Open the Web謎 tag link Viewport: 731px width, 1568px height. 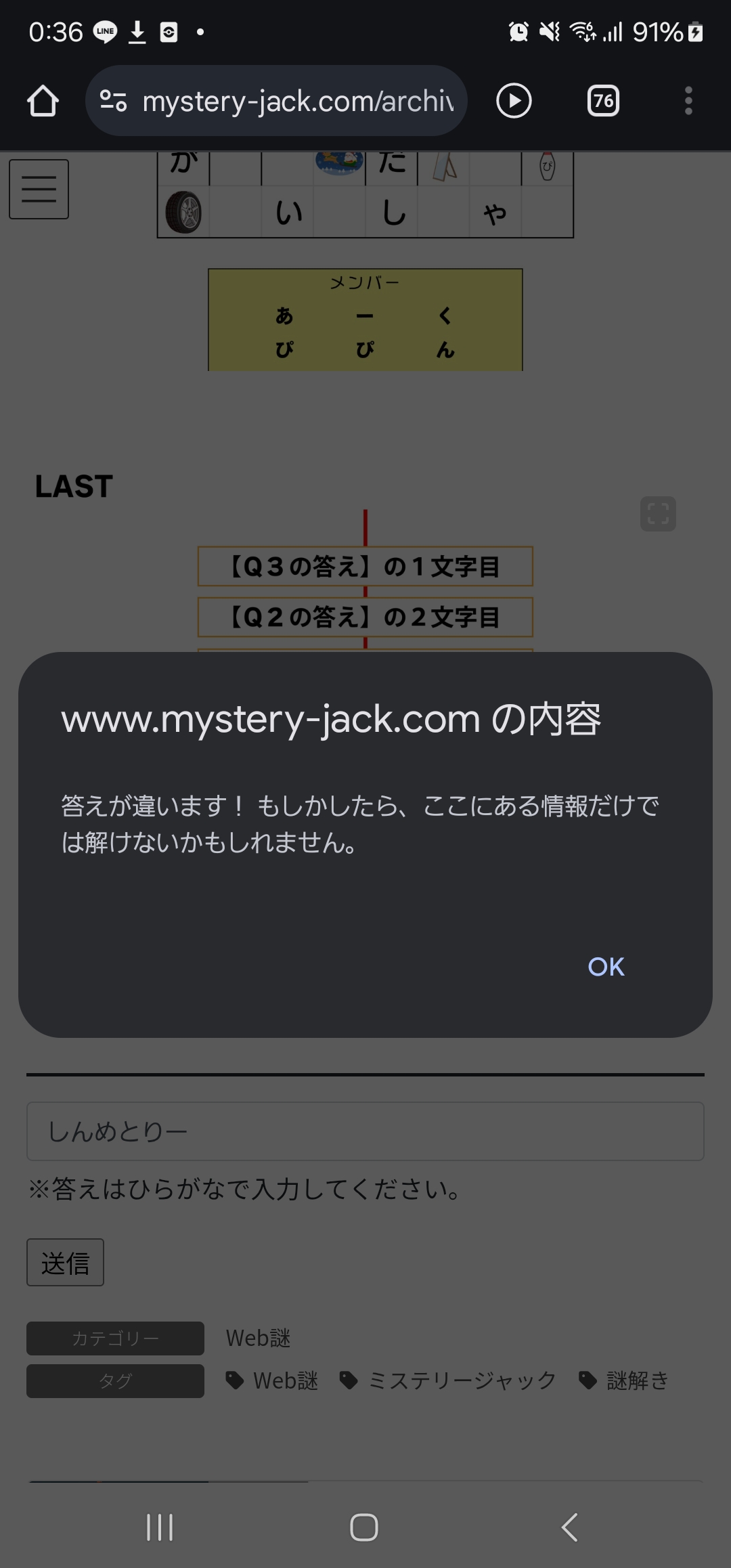click(285, 1380)
